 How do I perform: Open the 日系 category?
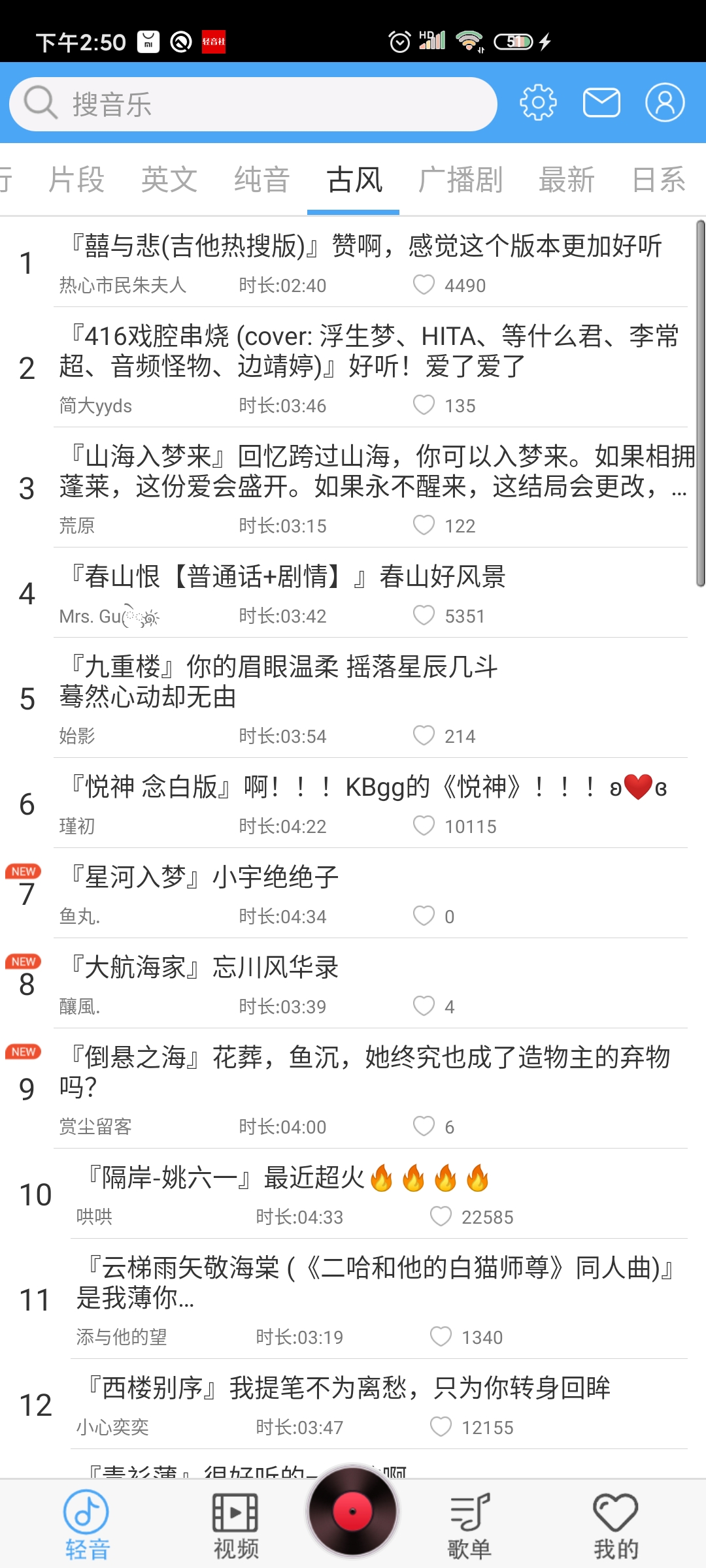click(x=658, y=180)
